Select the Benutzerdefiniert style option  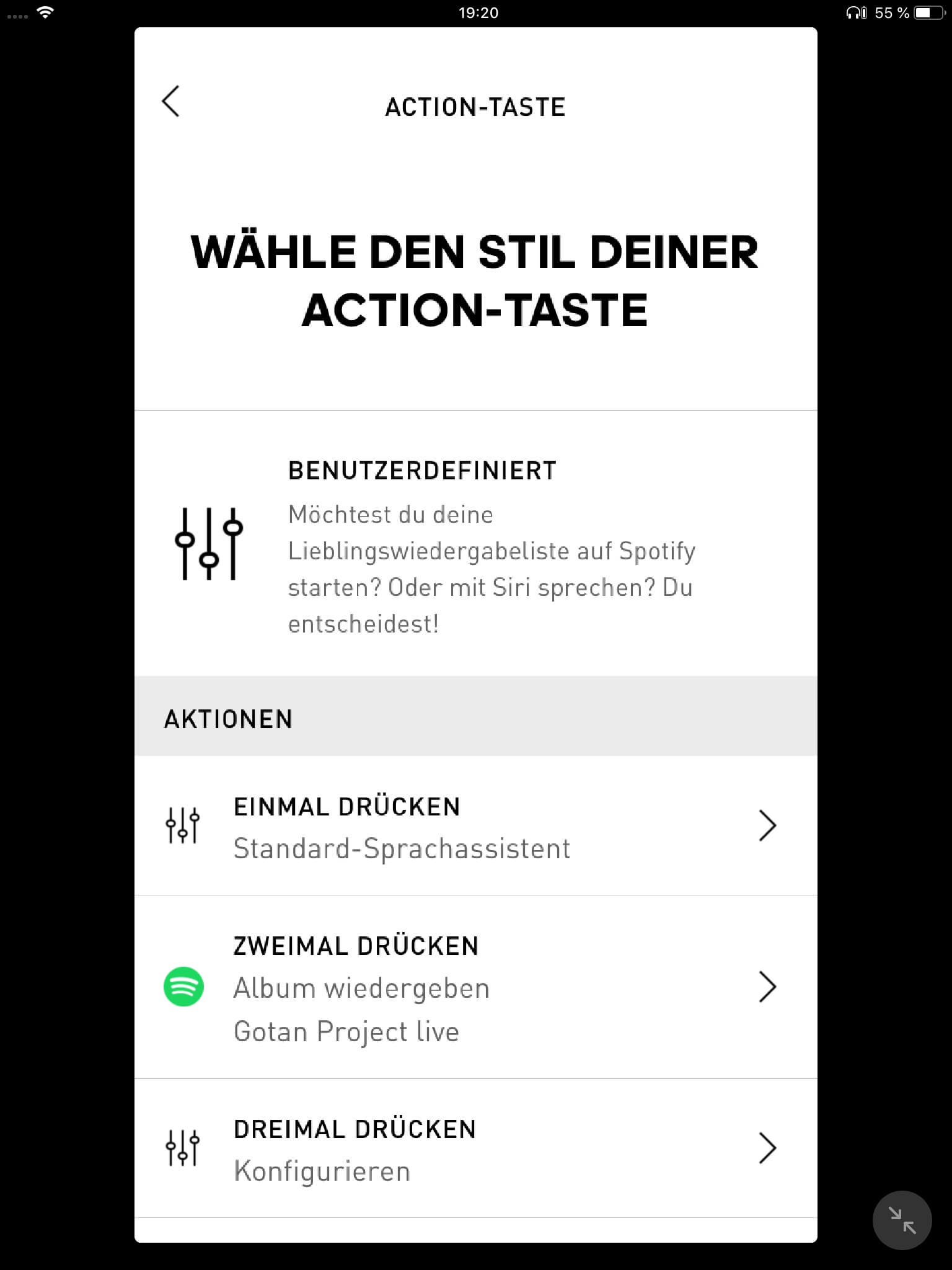click(475, 544)
